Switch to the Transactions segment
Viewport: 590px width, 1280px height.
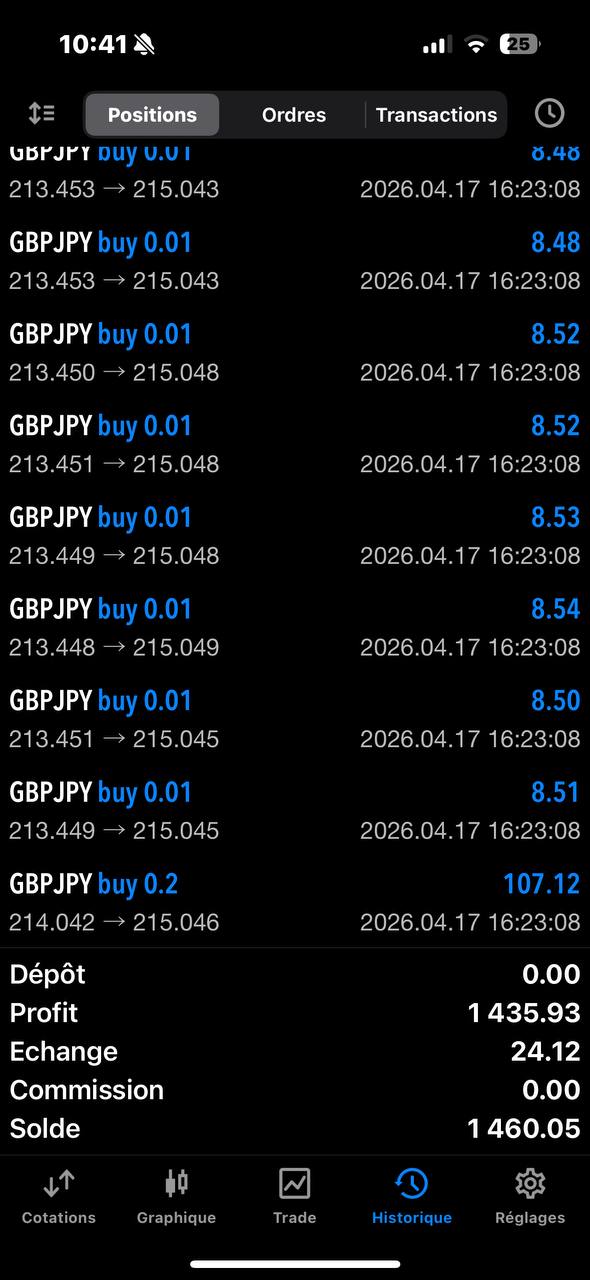click(x=436, y=115)
